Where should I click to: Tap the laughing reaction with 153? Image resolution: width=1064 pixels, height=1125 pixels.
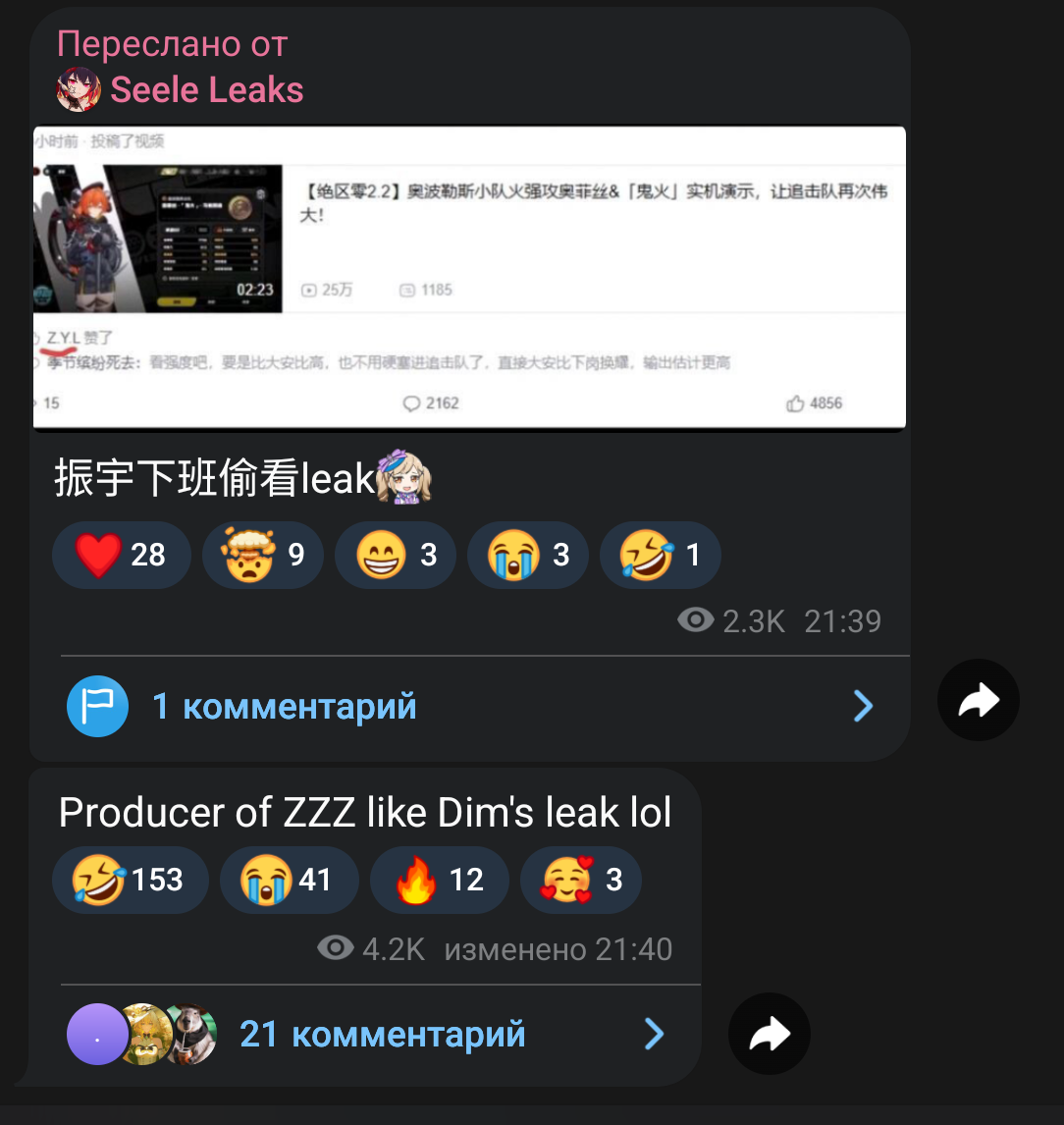(x=129, y=881)
